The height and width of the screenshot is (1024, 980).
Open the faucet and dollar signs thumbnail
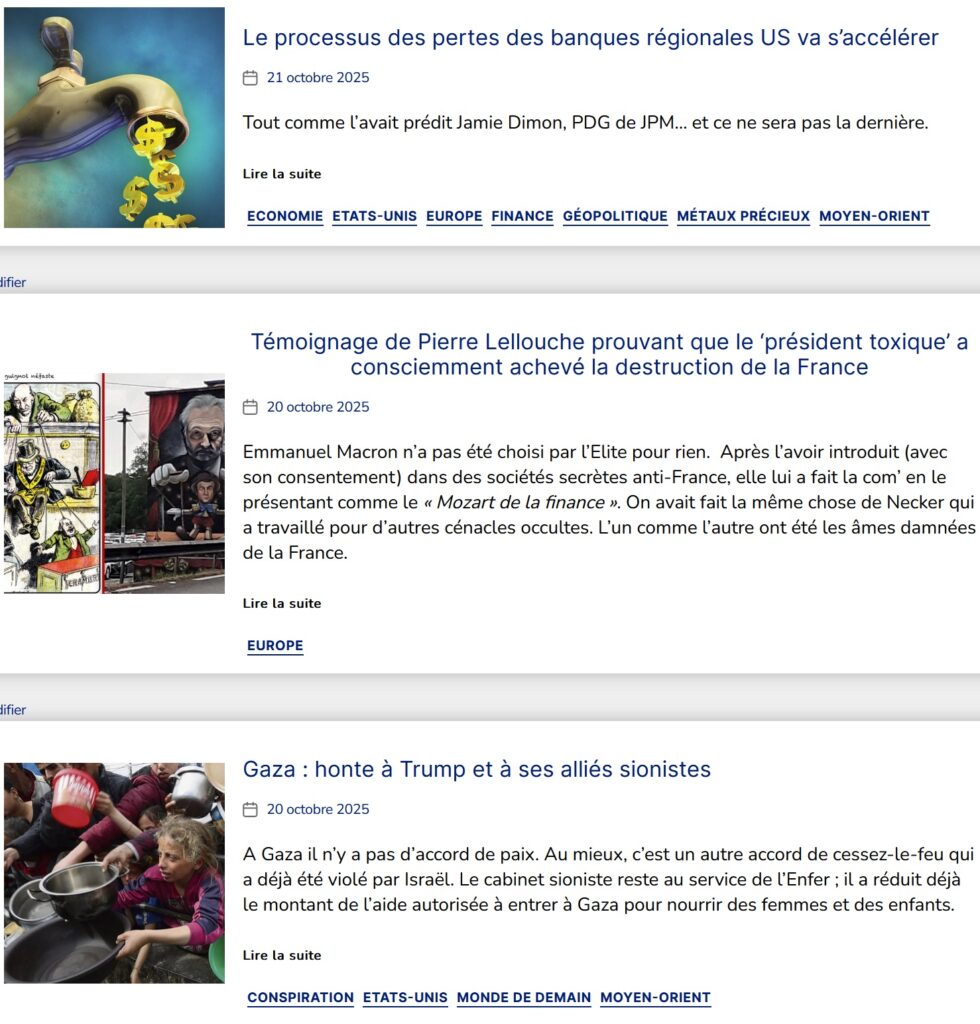pyautogui.click(x=113, y=118)
